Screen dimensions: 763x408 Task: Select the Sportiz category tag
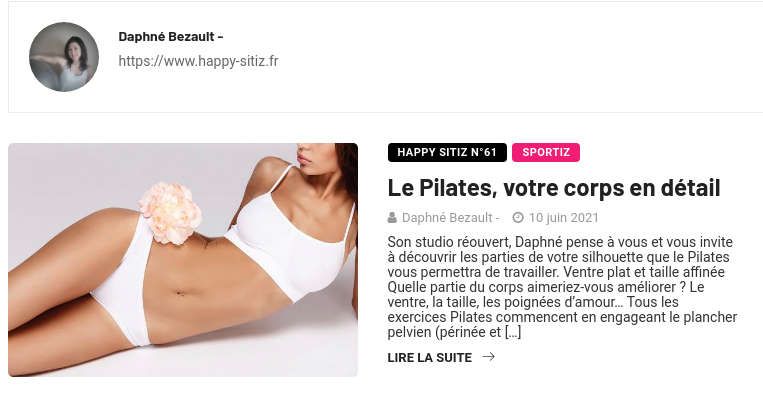(546, 152)
